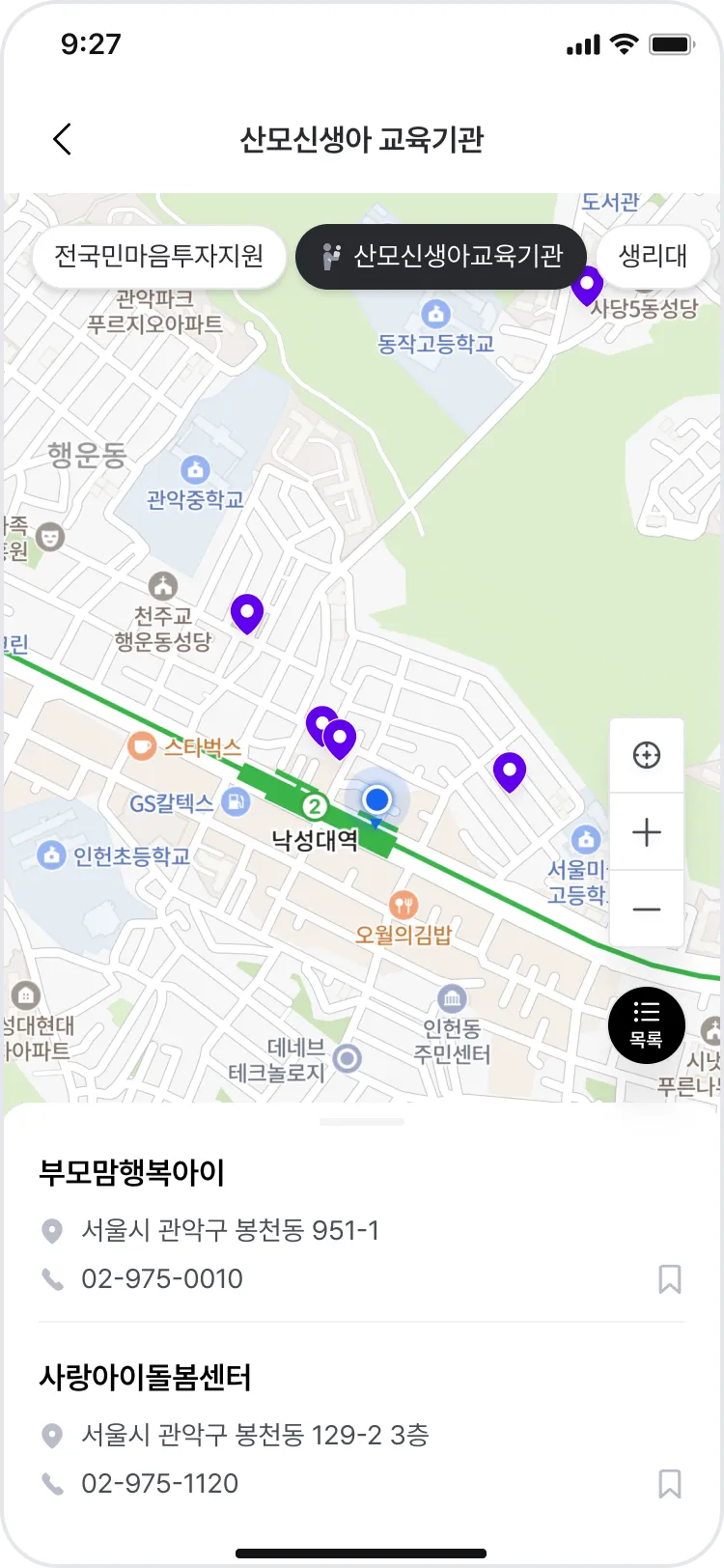Bookmark 부모맘행복아이
This screenshot has height=1568, width=724.
669,1279
